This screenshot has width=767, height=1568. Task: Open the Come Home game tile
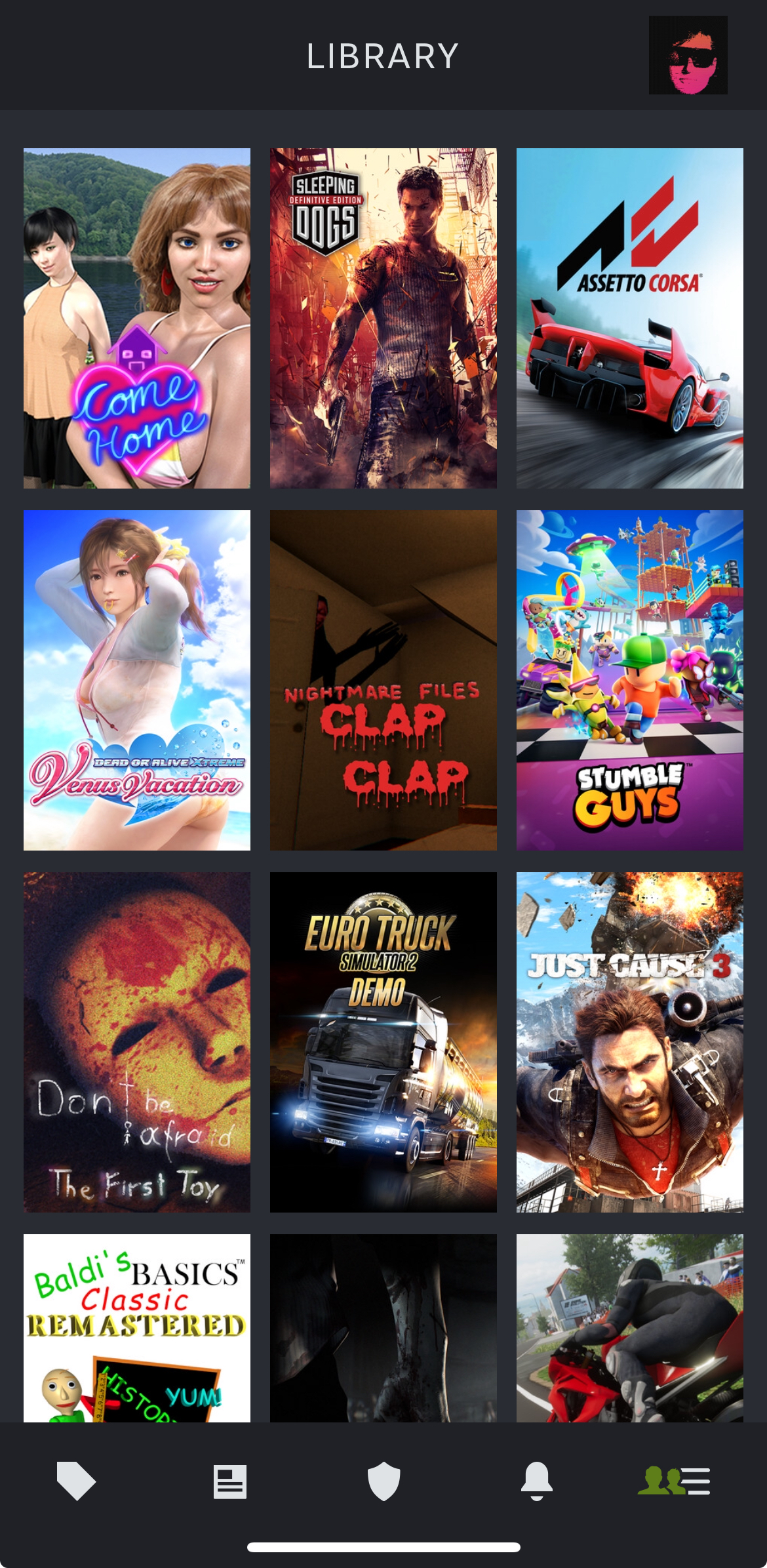coord(136,318)
